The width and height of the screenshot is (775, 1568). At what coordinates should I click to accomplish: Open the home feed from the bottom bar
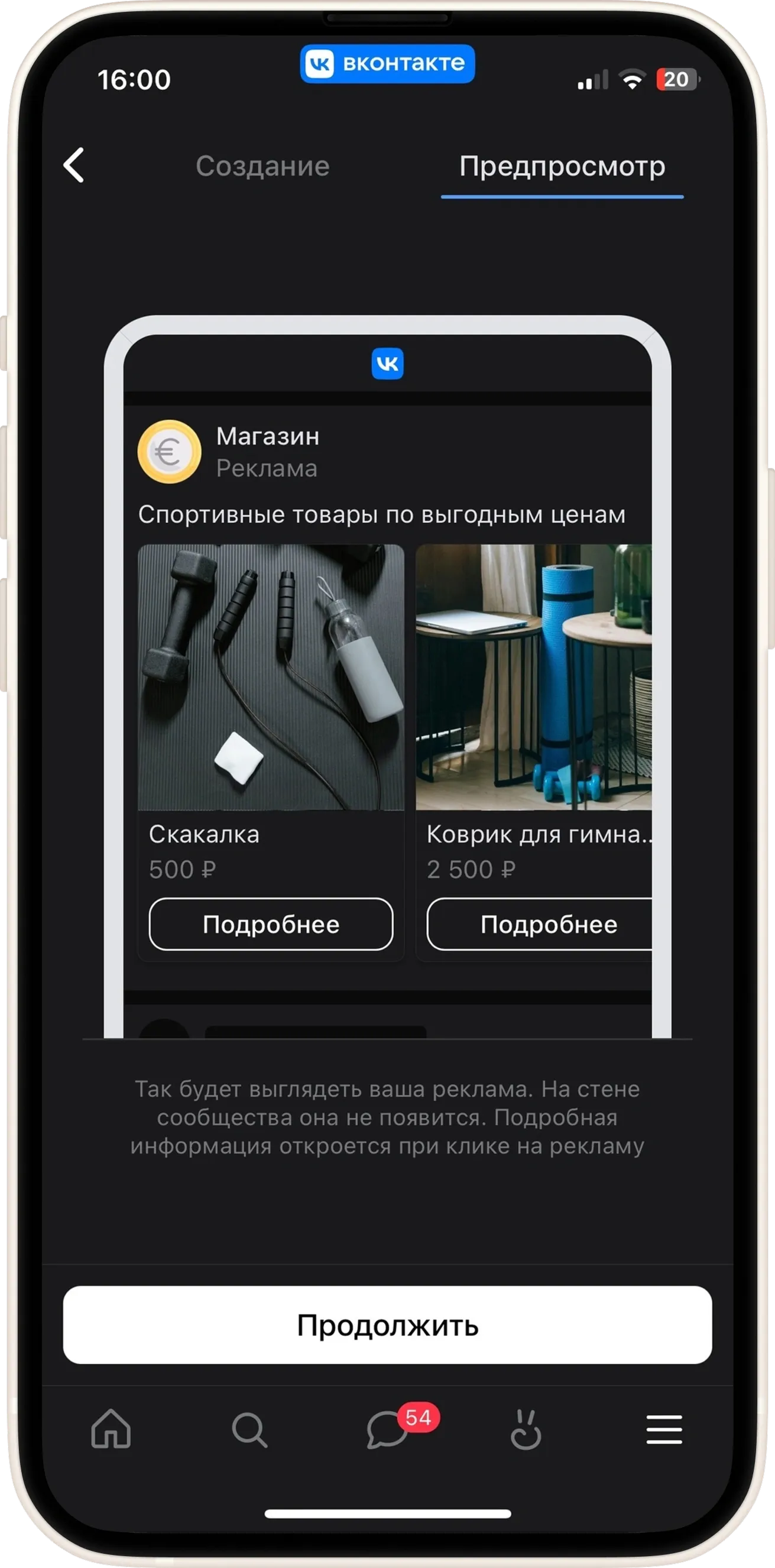[111, 1428]
